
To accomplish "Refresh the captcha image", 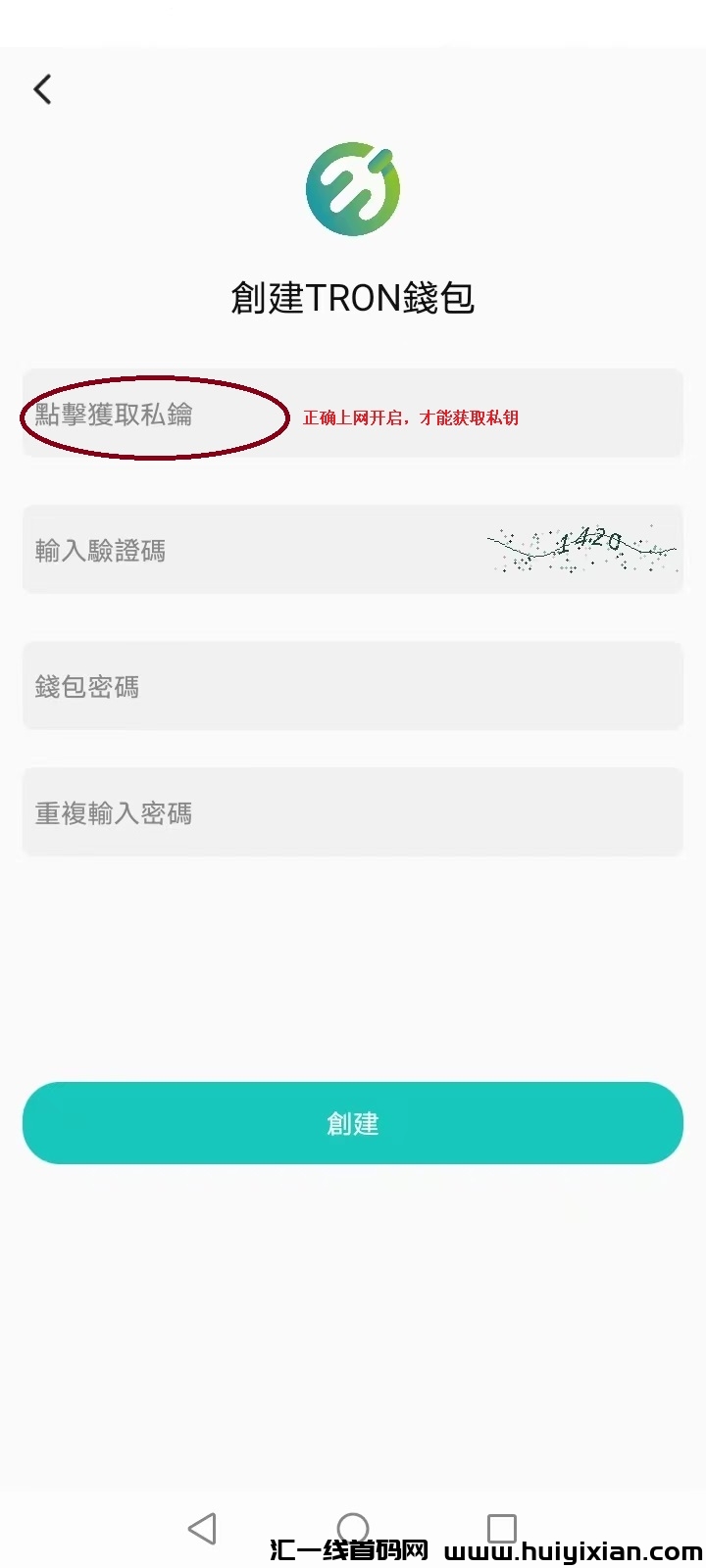I will tap(581, 549).
